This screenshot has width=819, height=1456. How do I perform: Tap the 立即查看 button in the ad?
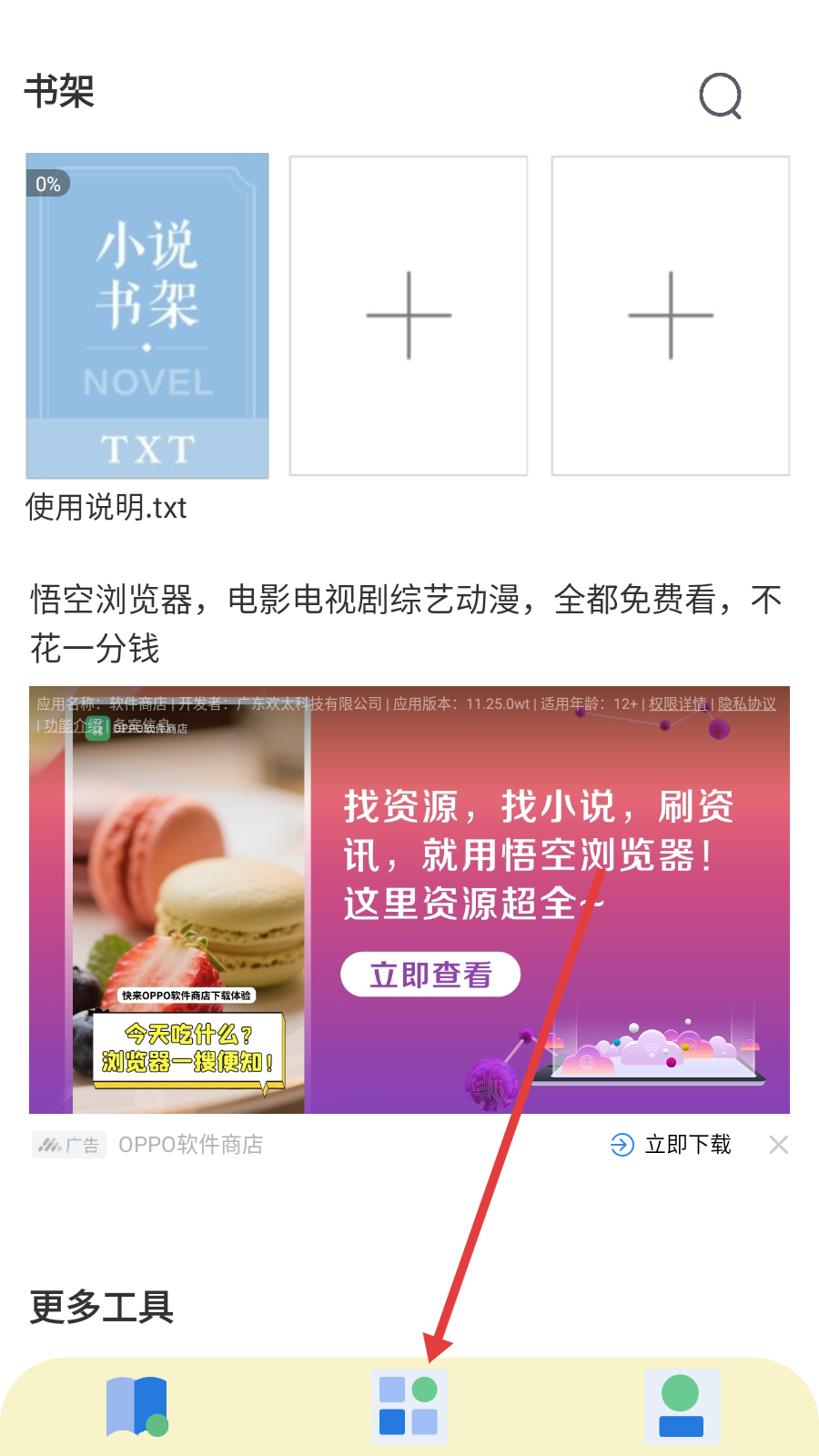(430, 975)
